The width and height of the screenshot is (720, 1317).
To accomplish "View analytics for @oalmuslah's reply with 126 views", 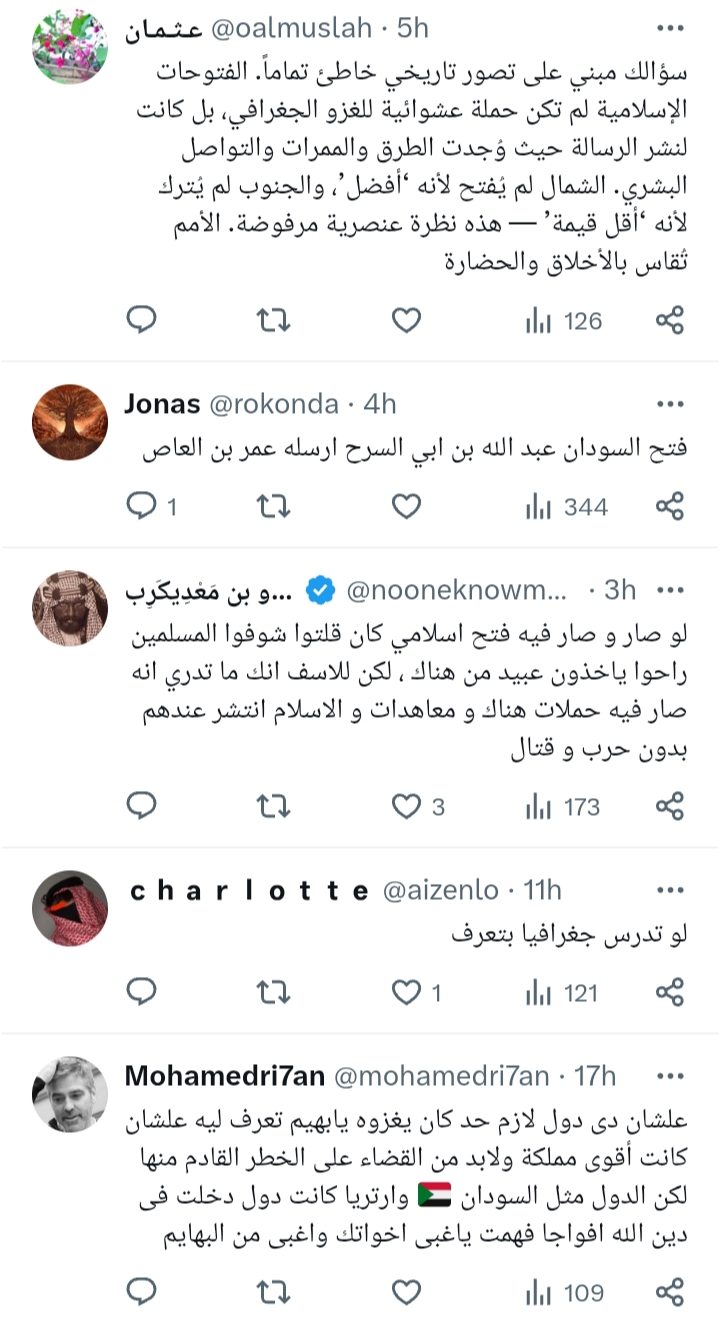I will [x=564, y=320].
